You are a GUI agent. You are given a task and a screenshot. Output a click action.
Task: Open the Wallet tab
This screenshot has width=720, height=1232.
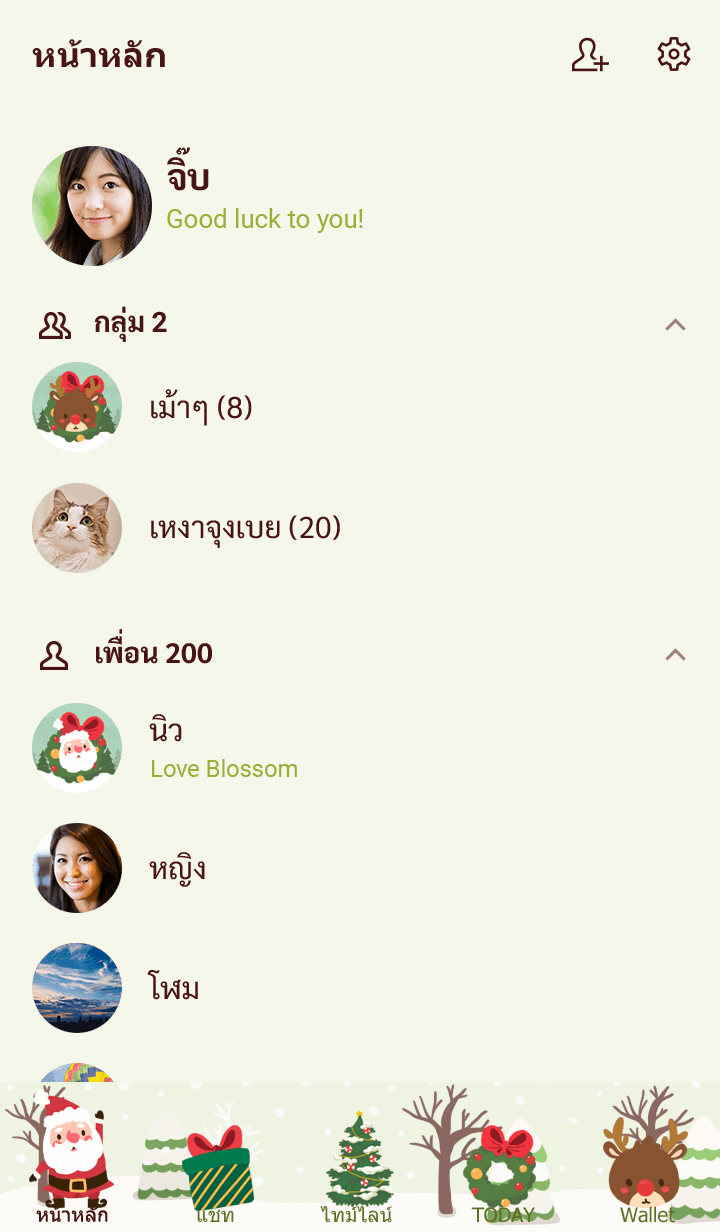[x=647, y=1165]
